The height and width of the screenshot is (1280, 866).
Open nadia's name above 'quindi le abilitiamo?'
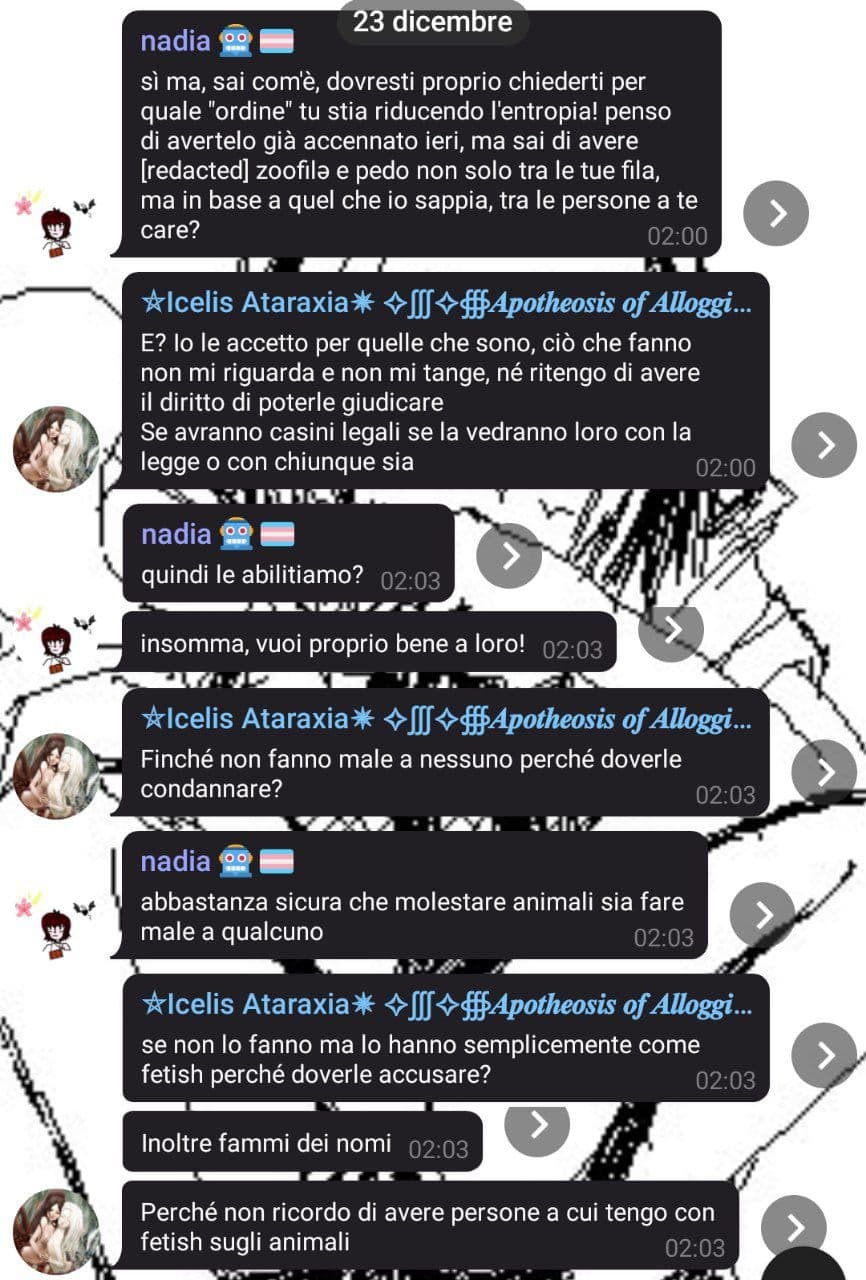[x=177, y=534]
